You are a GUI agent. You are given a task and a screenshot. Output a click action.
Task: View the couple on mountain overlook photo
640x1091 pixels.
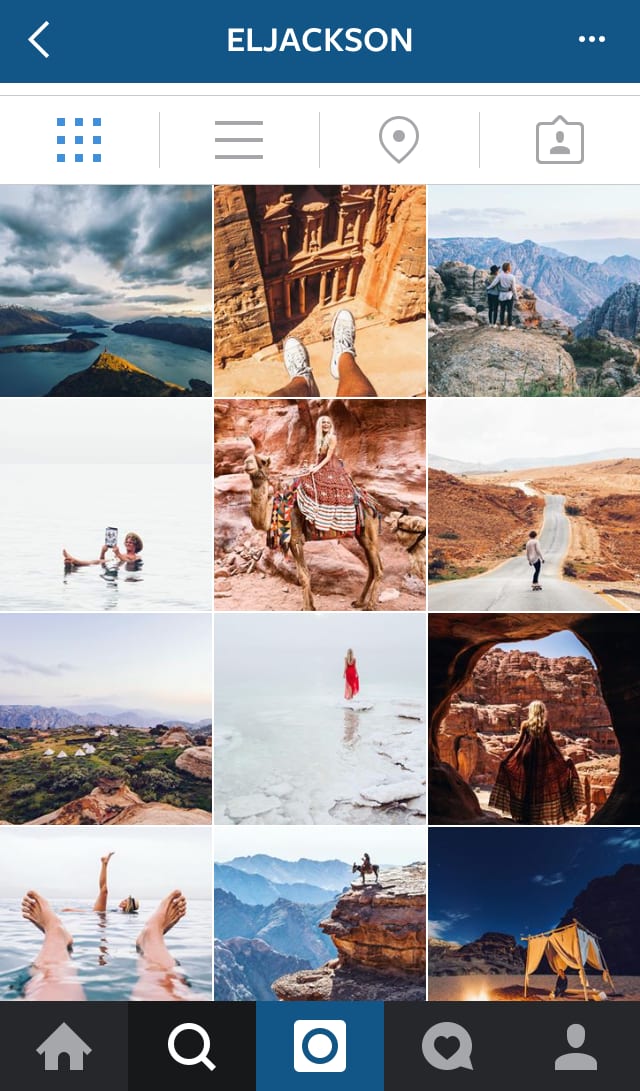coord(534,291)
